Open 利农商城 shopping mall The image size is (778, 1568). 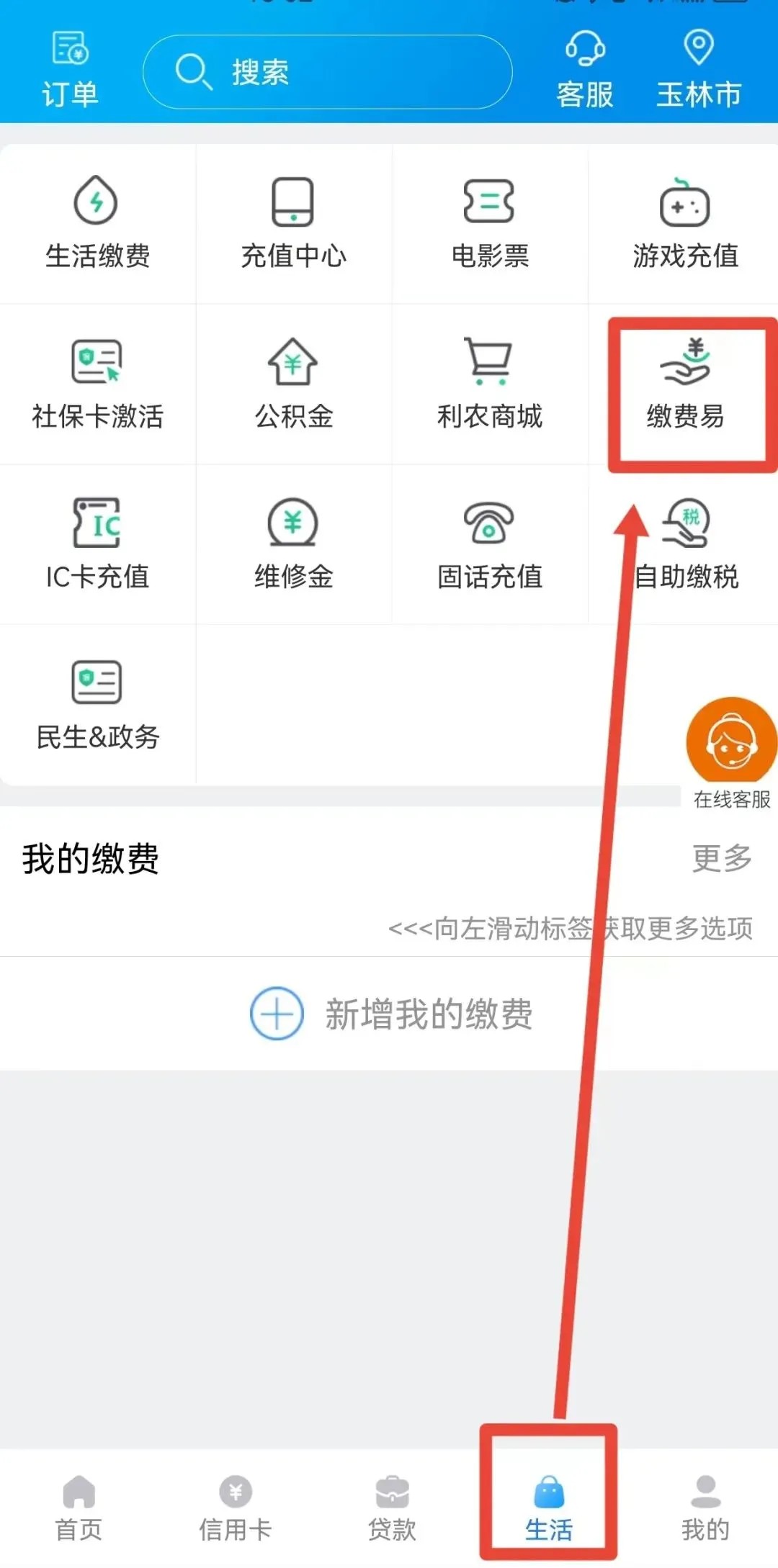pos(488,385)
